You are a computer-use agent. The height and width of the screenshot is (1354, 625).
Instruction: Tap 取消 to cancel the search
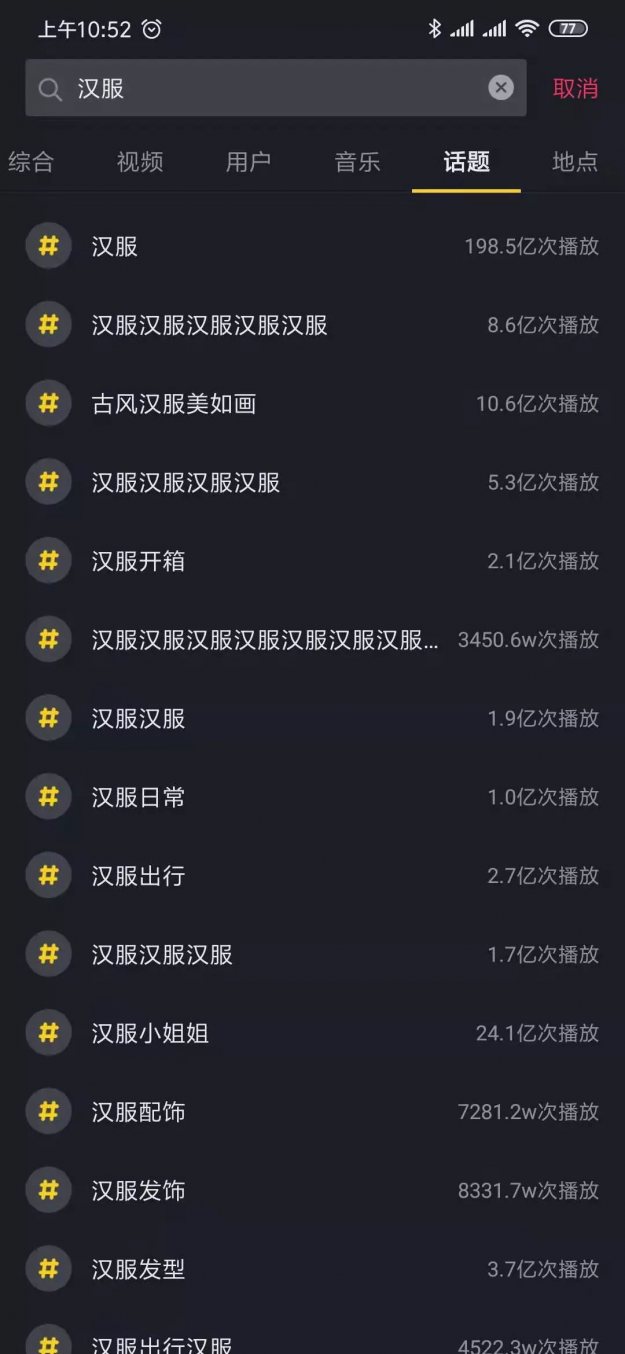pos(576,88)
